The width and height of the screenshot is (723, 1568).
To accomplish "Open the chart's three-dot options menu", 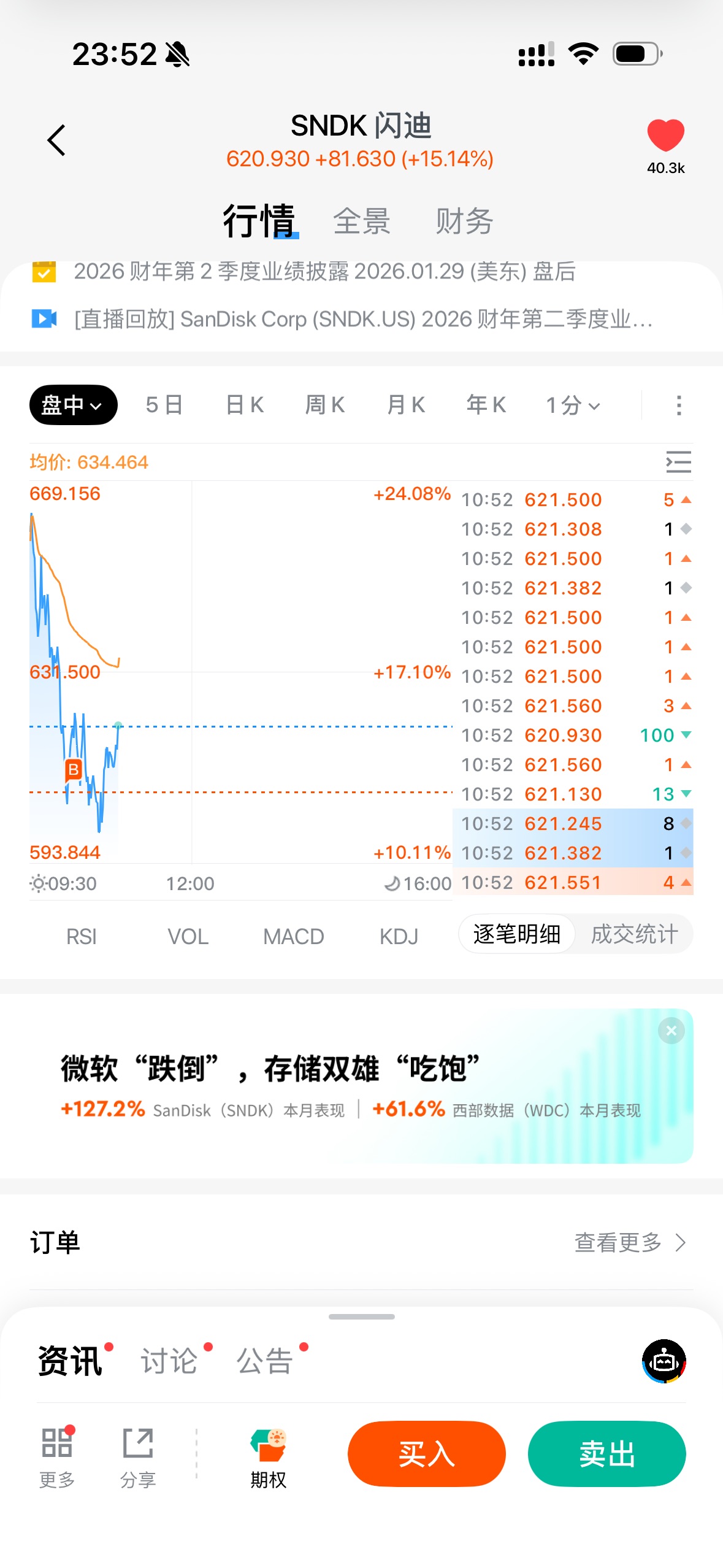I will pyautogui.click(x=678, y=405).
